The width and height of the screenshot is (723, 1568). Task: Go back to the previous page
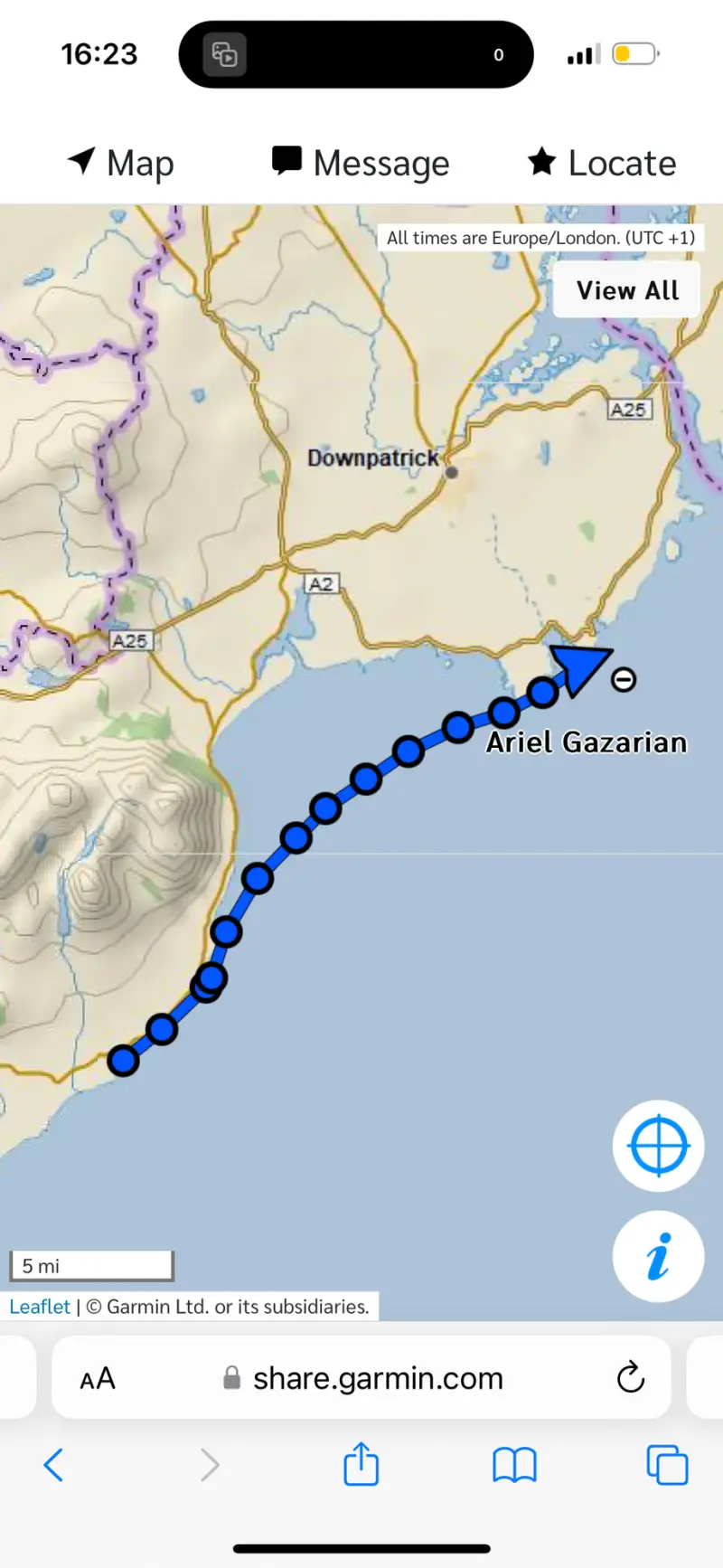click(x=54, y=1465)
